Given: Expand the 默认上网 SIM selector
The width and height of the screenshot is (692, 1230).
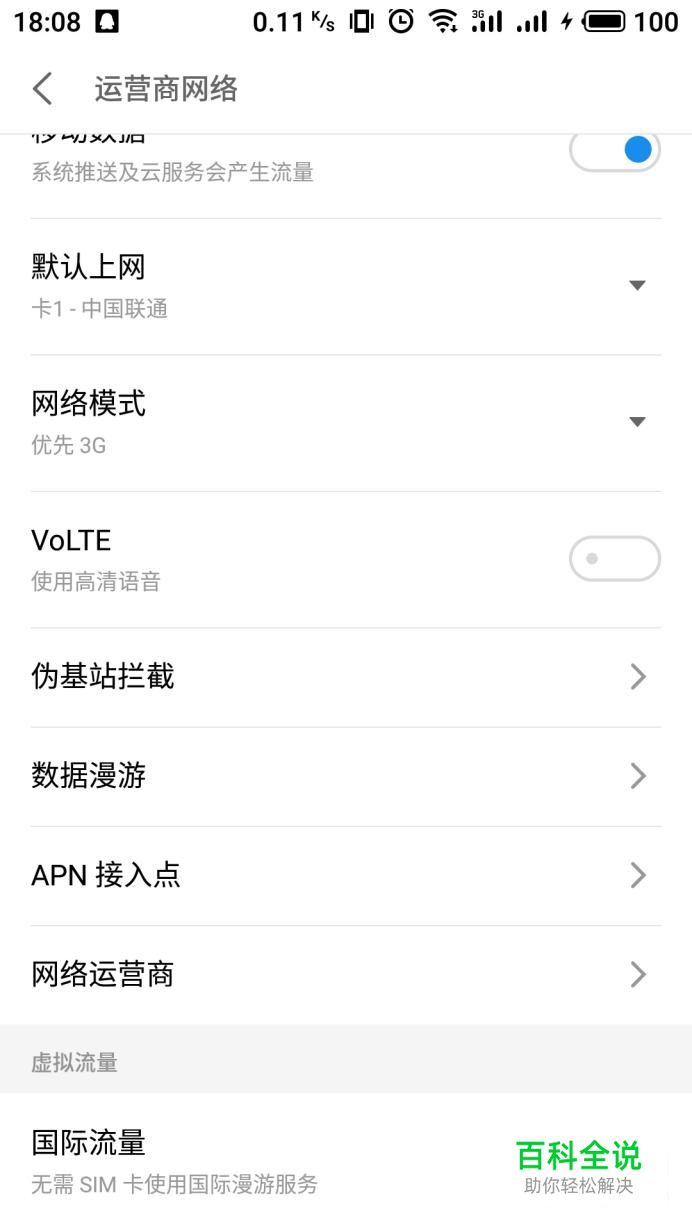Looking at the screenshot, I should [636, 286].
